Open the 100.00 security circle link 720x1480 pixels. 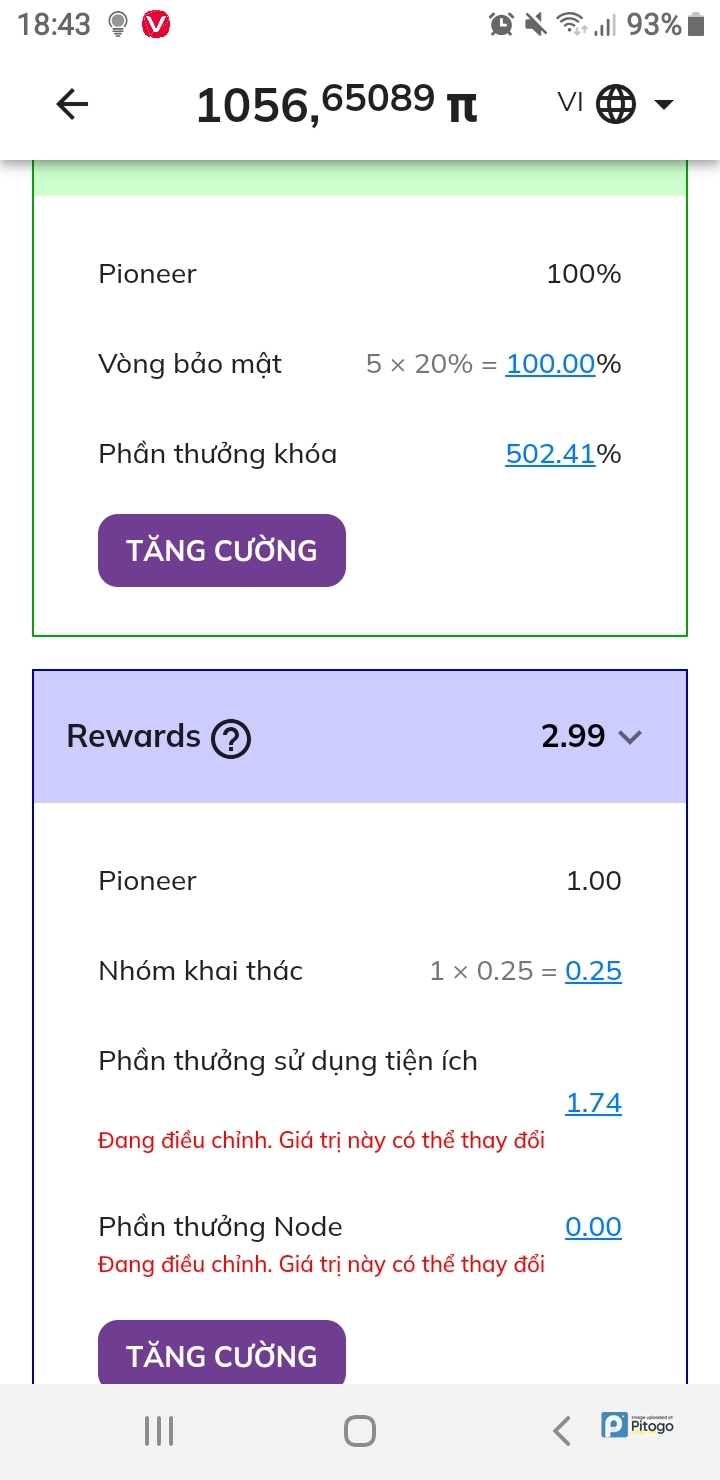tap(550, 364)
